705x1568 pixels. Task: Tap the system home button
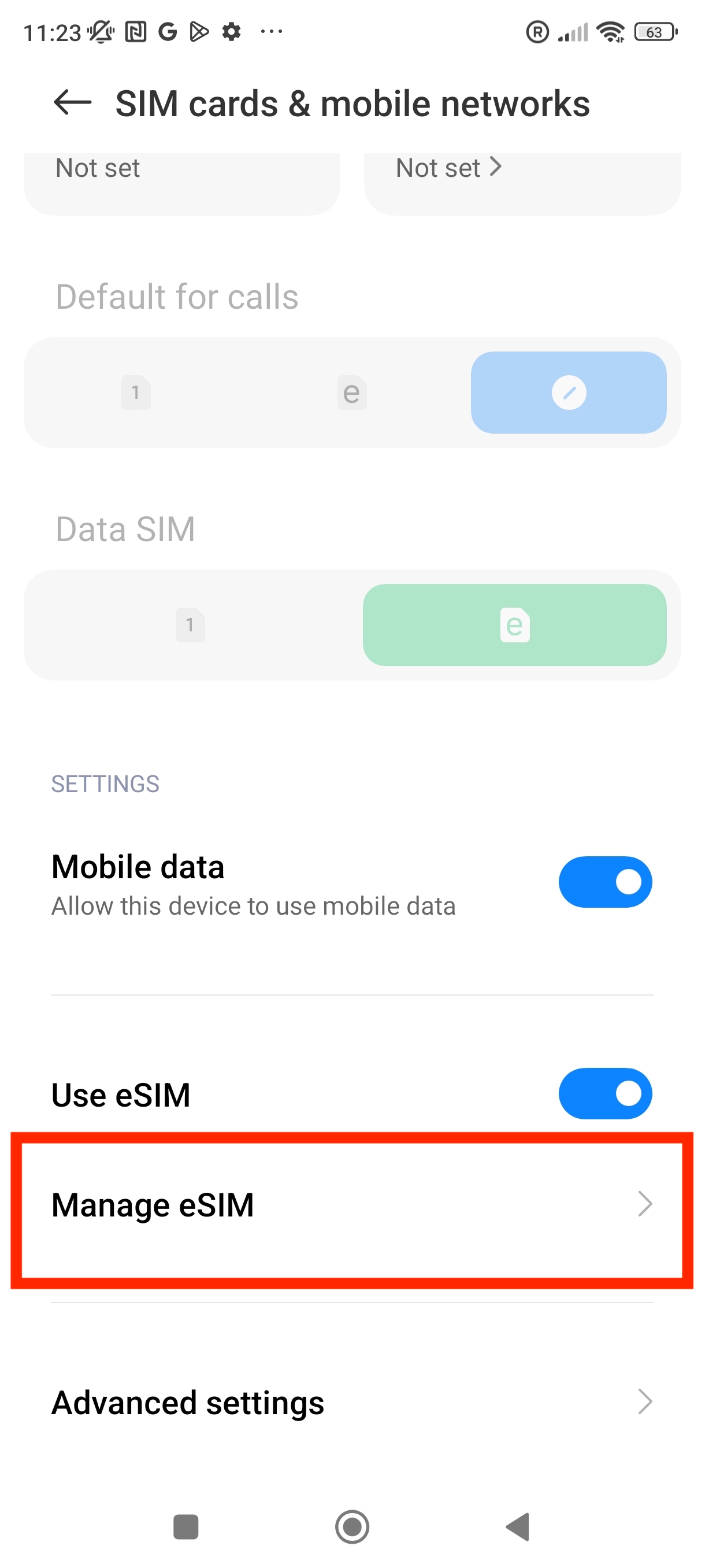(352, 1526)
